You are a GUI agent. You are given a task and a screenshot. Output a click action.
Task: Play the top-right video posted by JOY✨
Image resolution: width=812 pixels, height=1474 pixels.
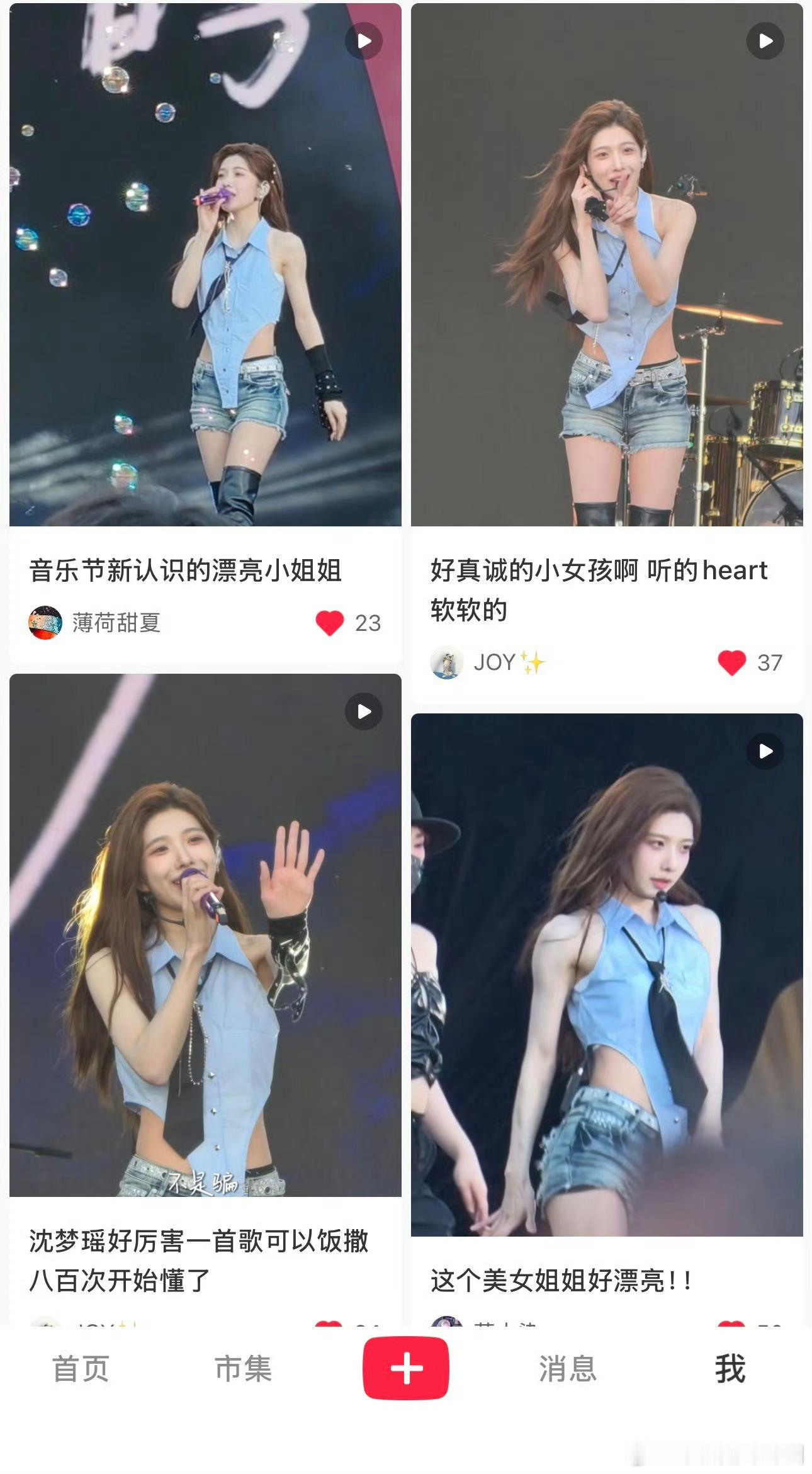(x=765, y=41)
